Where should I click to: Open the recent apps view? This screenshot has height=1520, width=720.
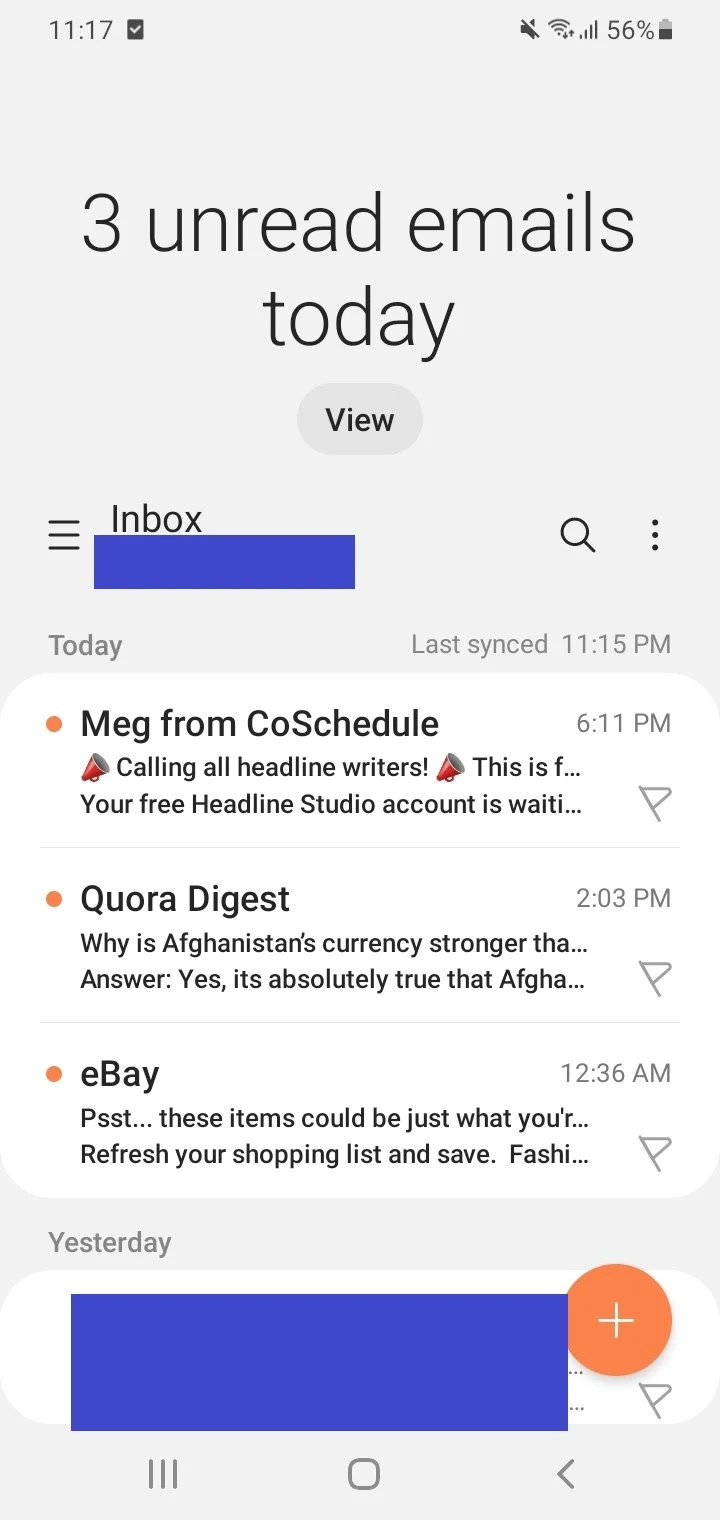163,1473
